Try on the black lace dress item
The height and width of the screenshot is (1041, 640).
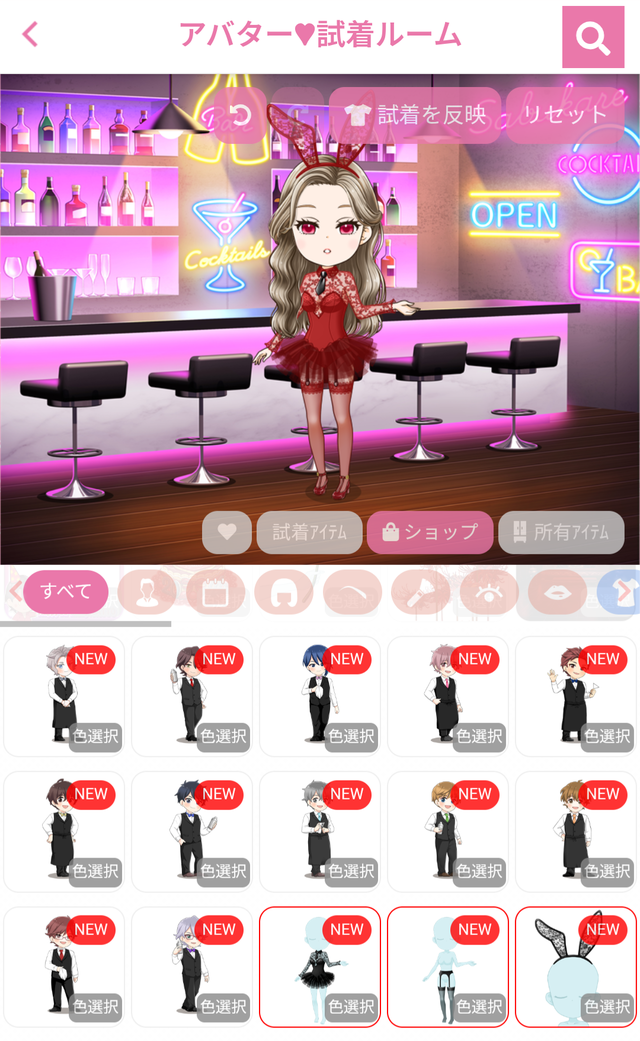click(320, 967)
